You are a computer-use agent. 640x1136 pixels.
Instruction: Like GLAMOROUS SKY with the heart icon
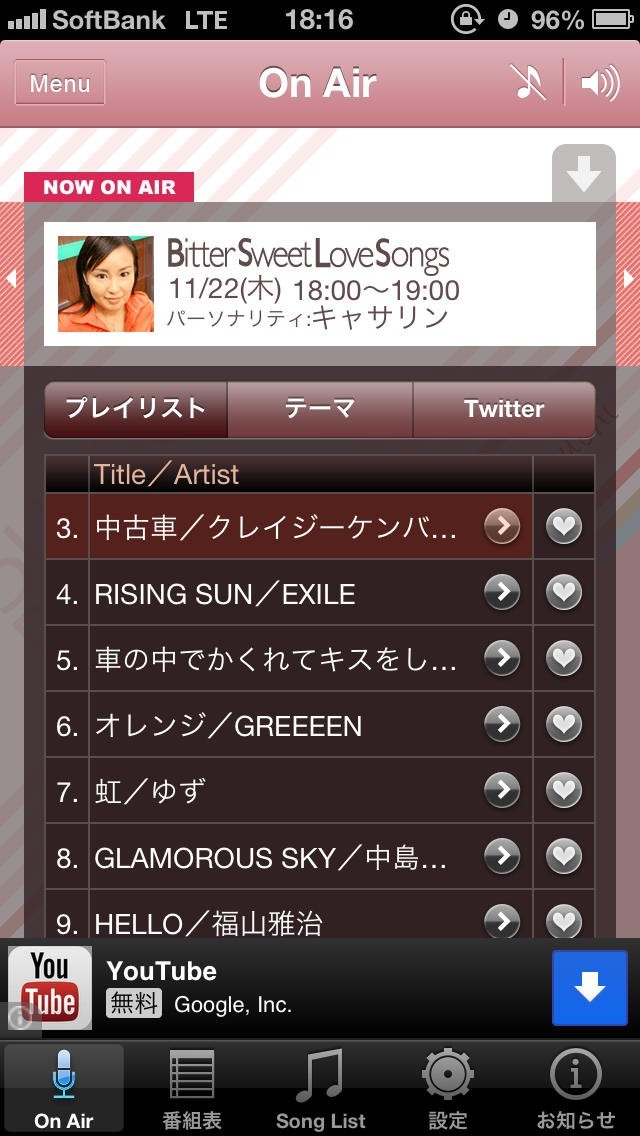tap(564, 857)
